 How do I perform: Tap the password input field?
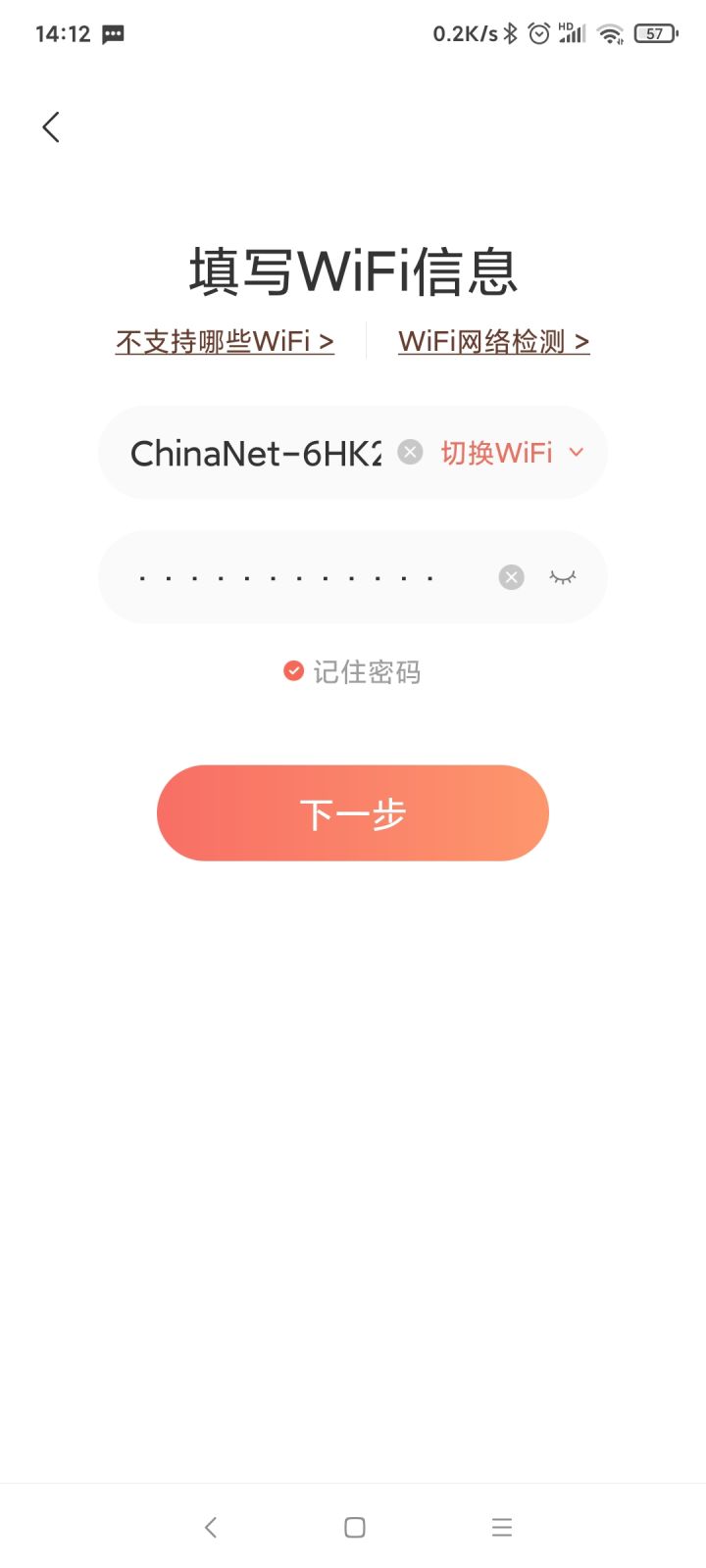294,577
